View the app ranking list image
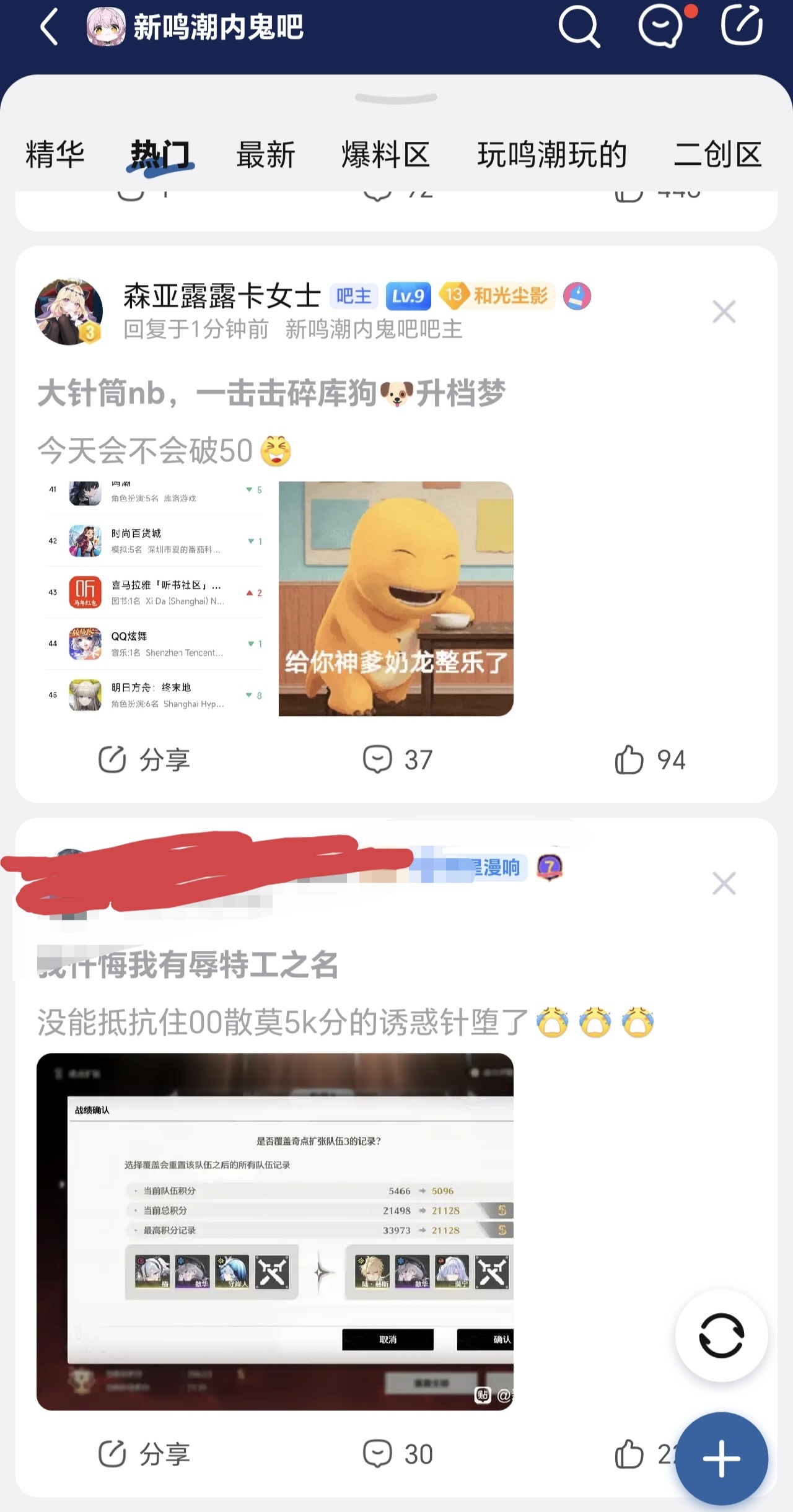 pyautogui.click(x=155, y=598)
